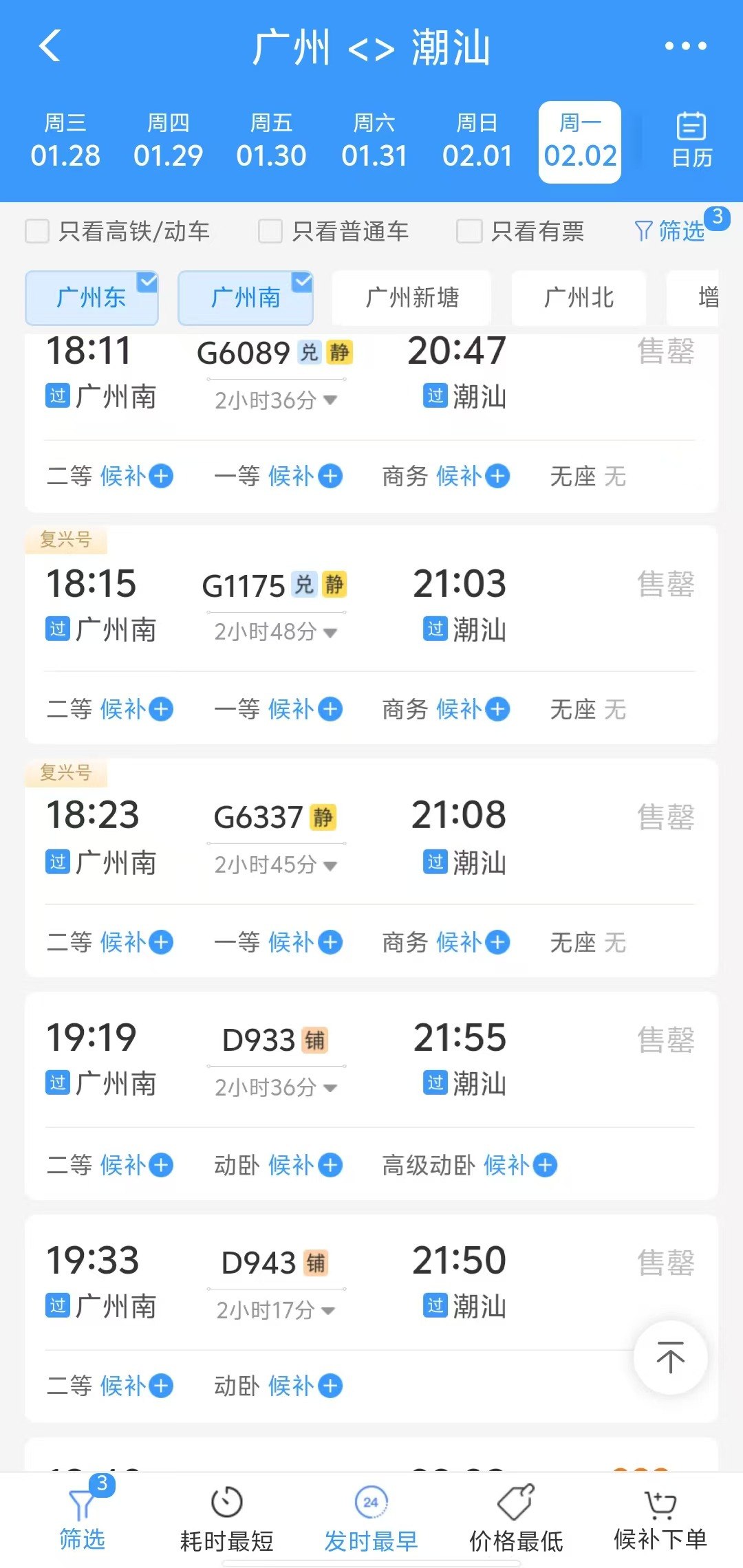Jump back to top of the list
This screenshot has width=743, height=1568.
coord(670,1357)
